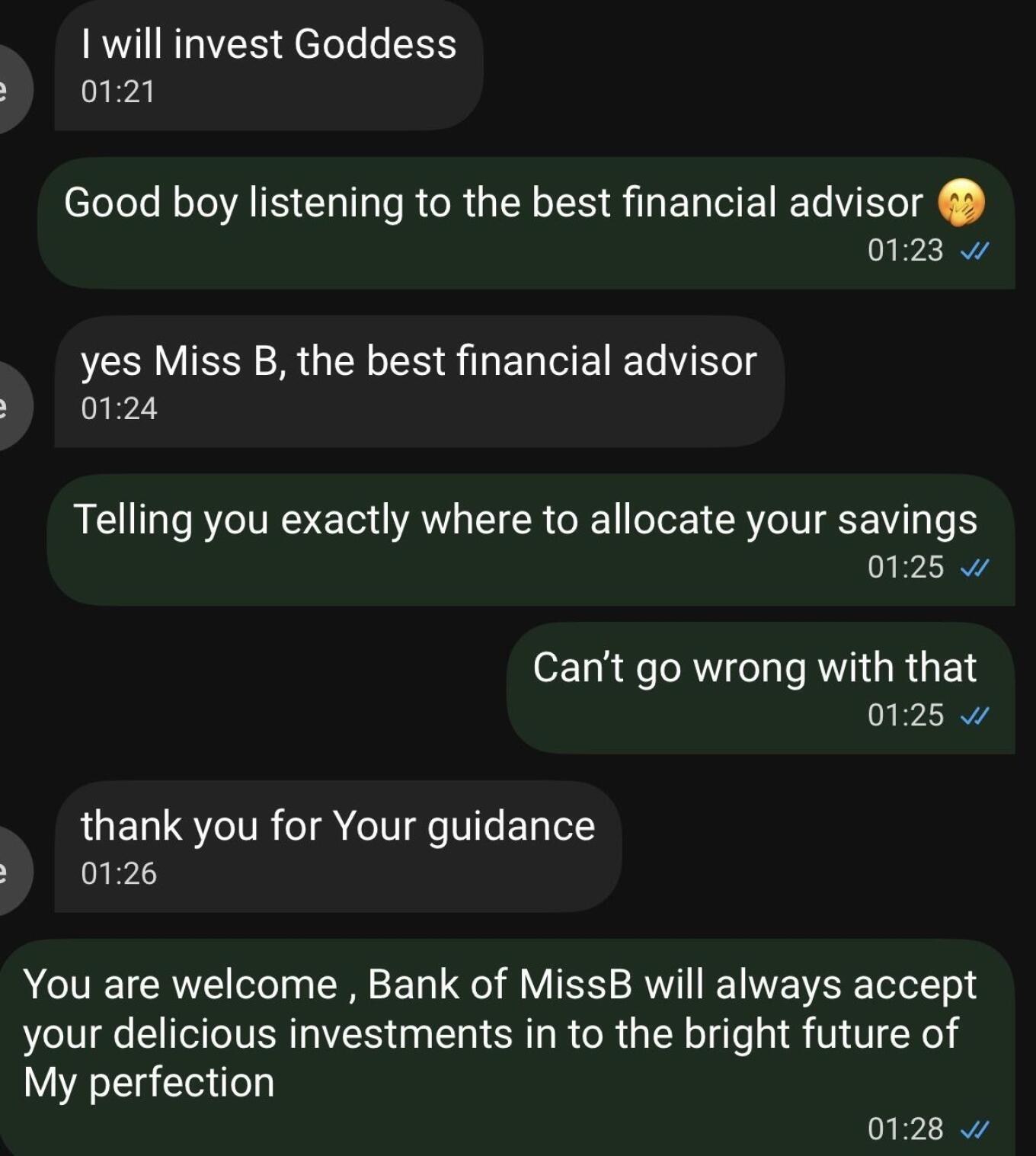Open sender avatar beside "I will invest Goddess"
Screen dimensions: 1036x1156
pyautogui.click(x=11, y=90)
